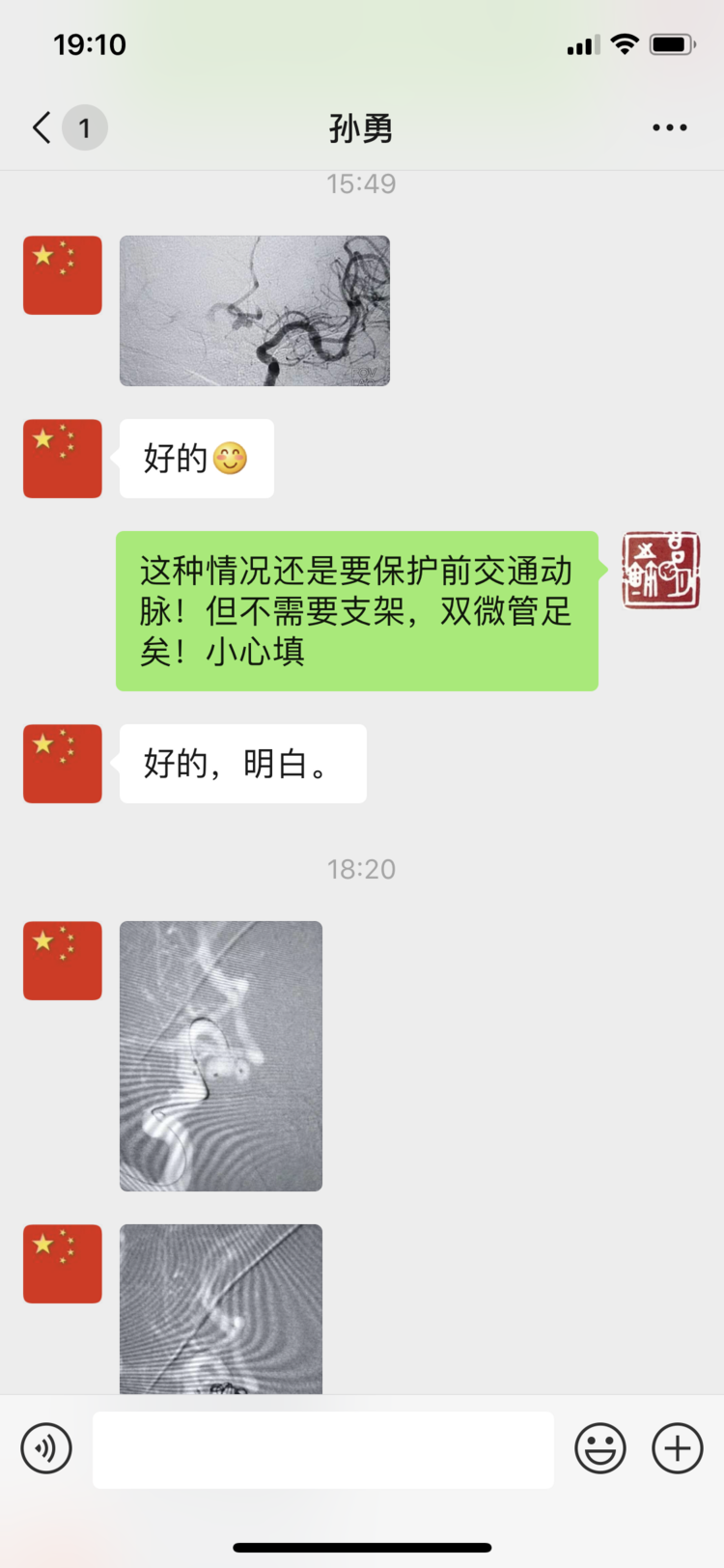This screenshot has width=724, height=1568.
Task: View the profile next to "好的,明白。"
Action: [x=63, y=764]
